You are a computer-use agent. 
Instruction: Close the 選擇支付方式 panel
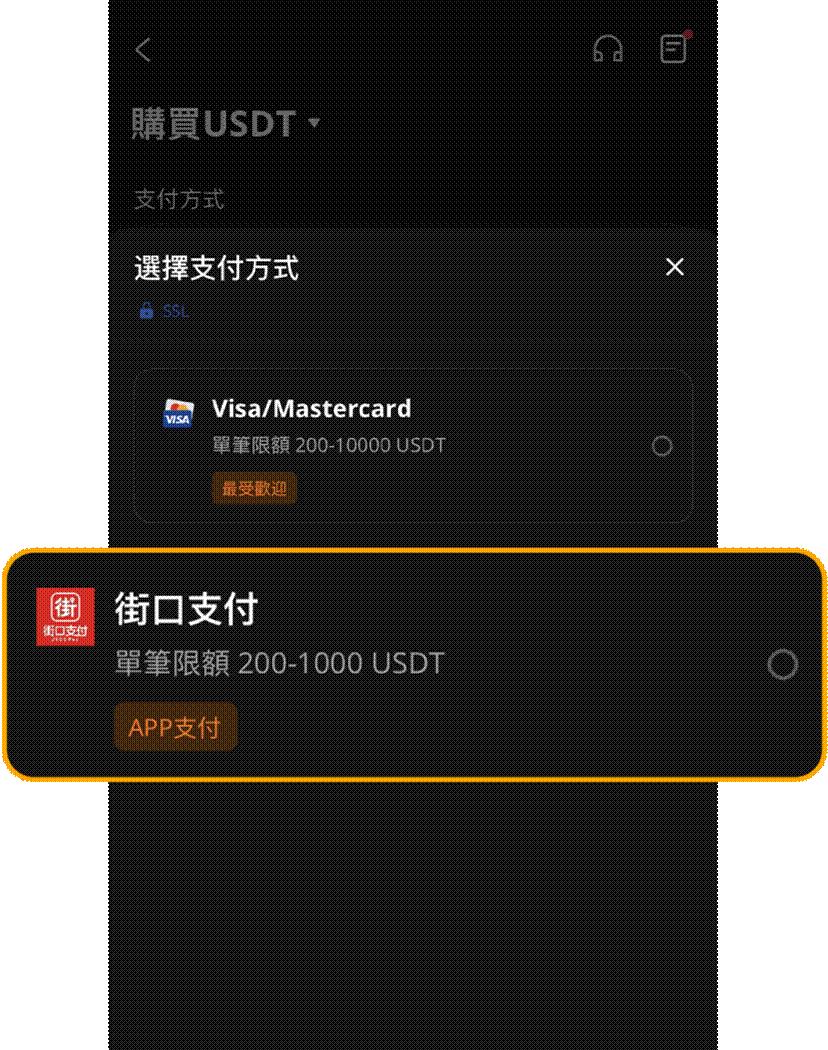click(675, 267)
